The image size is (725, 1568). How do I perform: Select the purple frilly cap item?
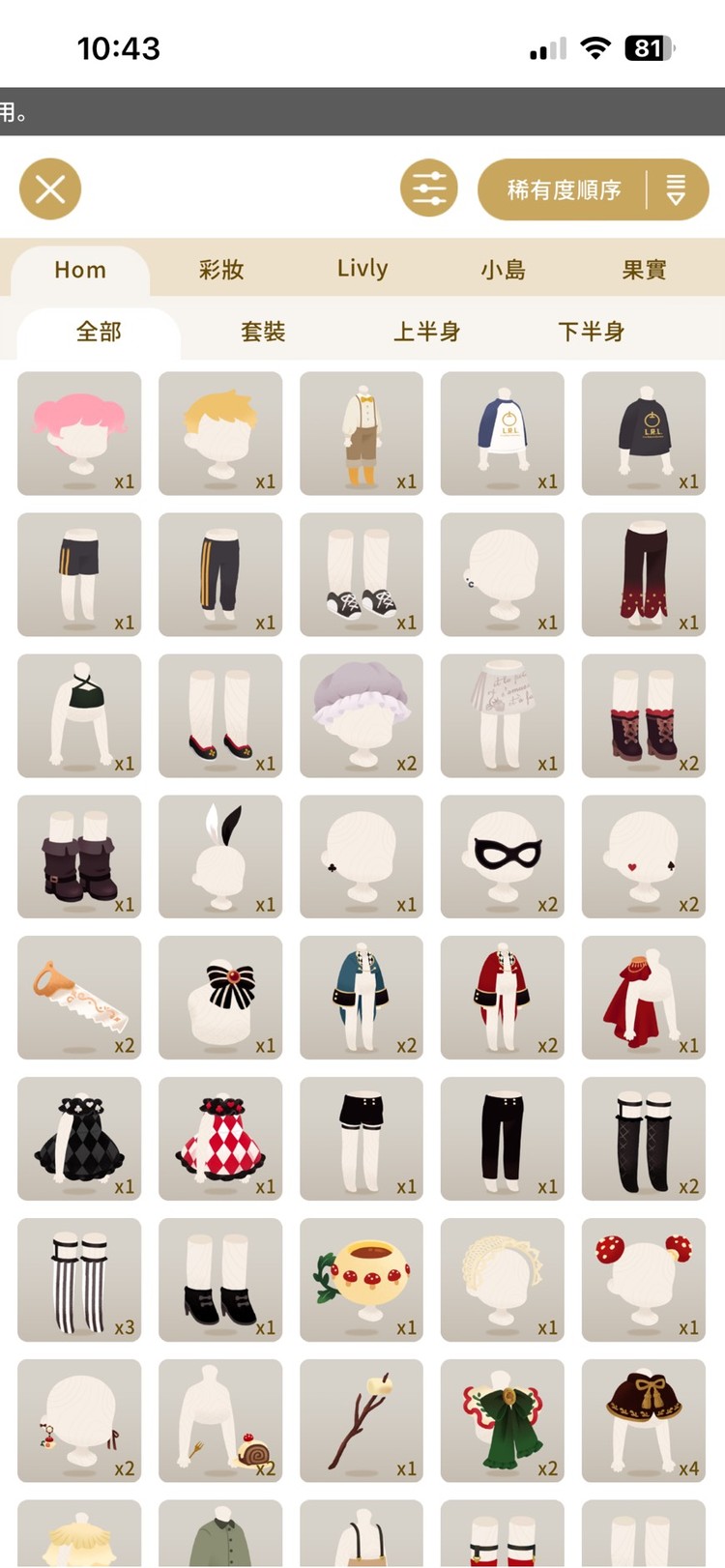click(x=362, y=715)
